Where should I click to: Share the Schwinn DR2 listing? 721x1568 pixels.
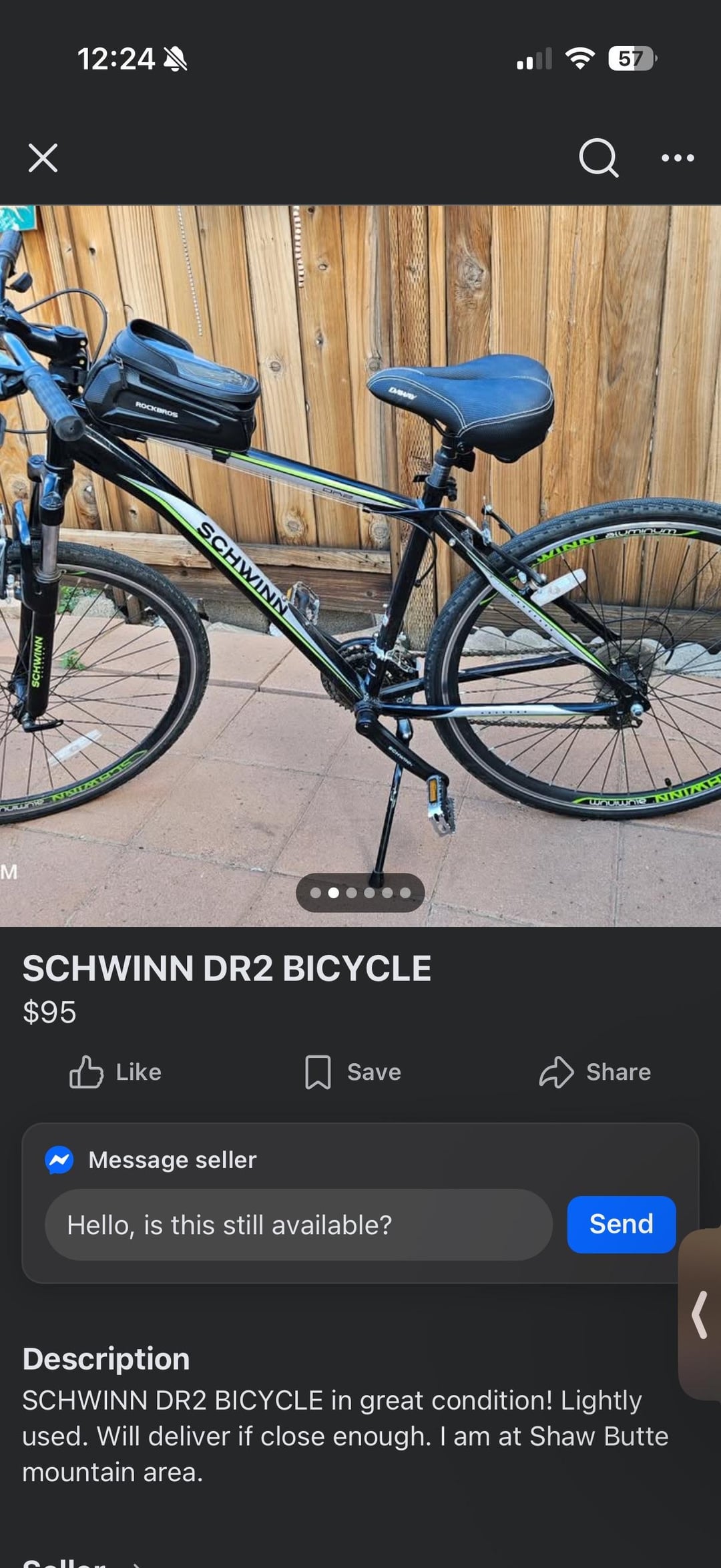pos(595,1072)
